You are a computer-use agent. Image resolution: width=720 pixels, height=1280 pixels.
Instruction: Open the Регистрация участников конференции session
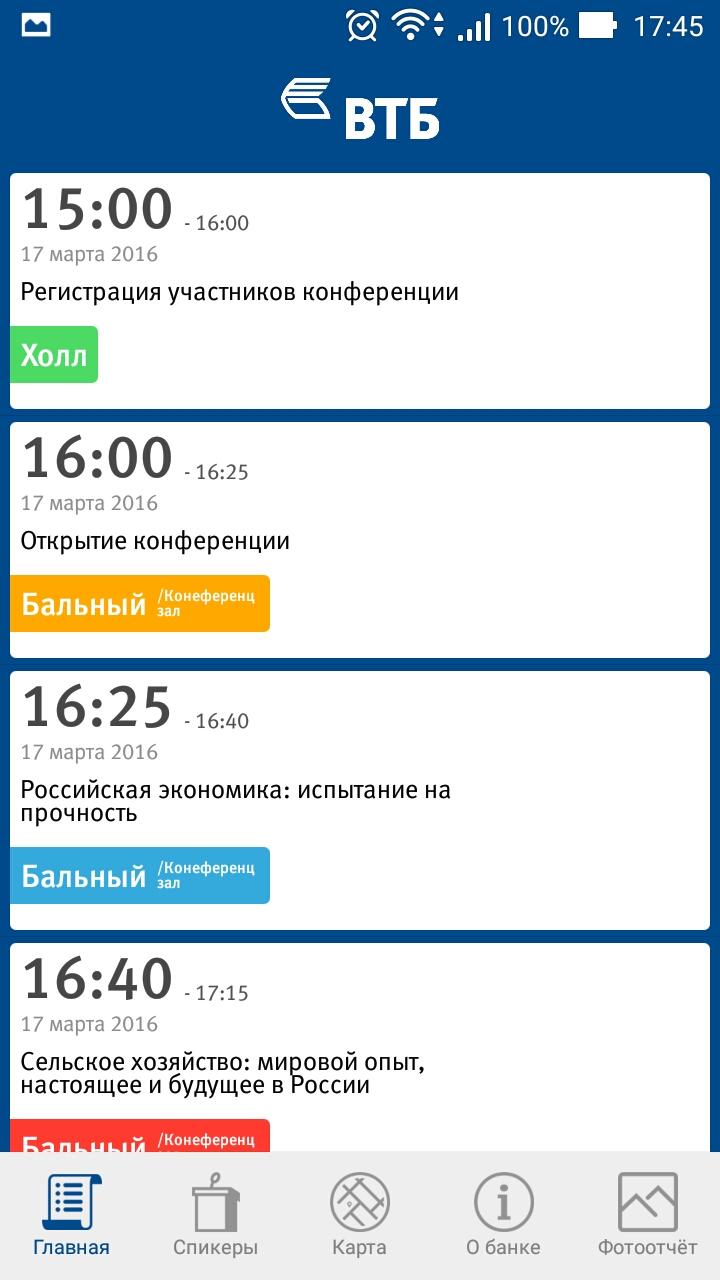click(x=360, y=291)
